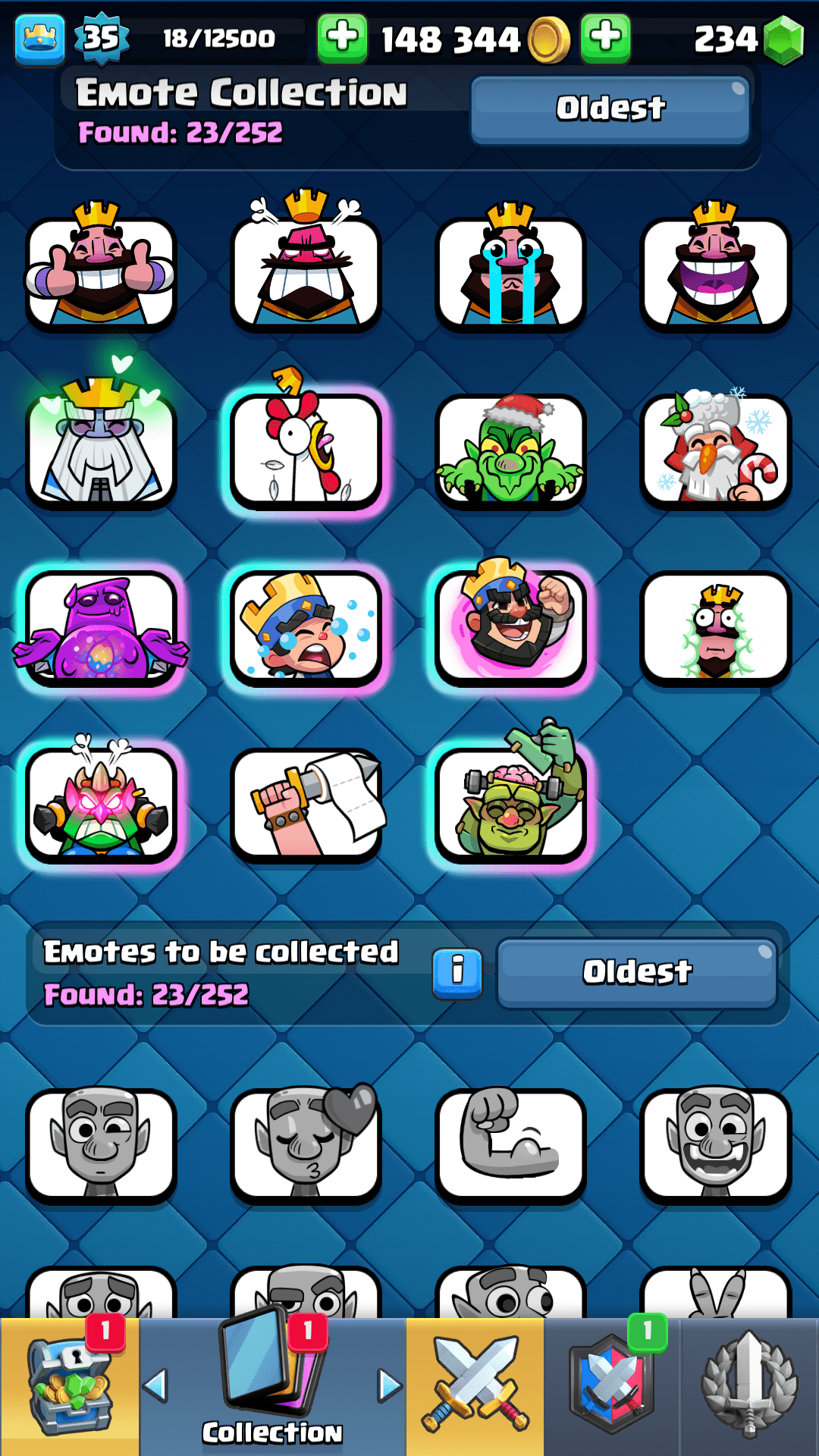Viewport: 819px width, 1456px height.
Task: Open the Clan shield tab
Action: click(611, 1386)
